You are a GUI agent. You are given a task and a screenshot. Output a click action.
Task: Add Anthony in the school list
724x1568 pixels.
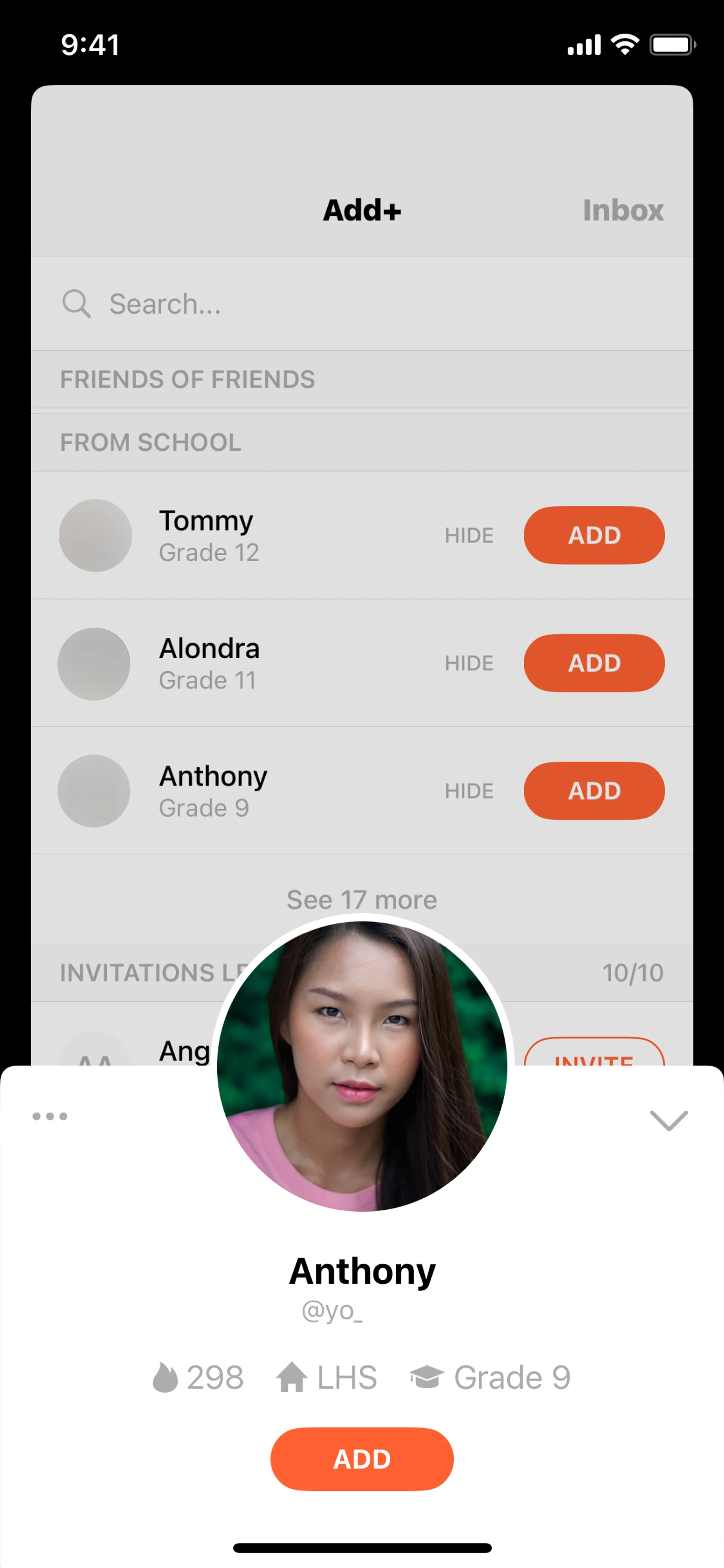tap(593, 791)
